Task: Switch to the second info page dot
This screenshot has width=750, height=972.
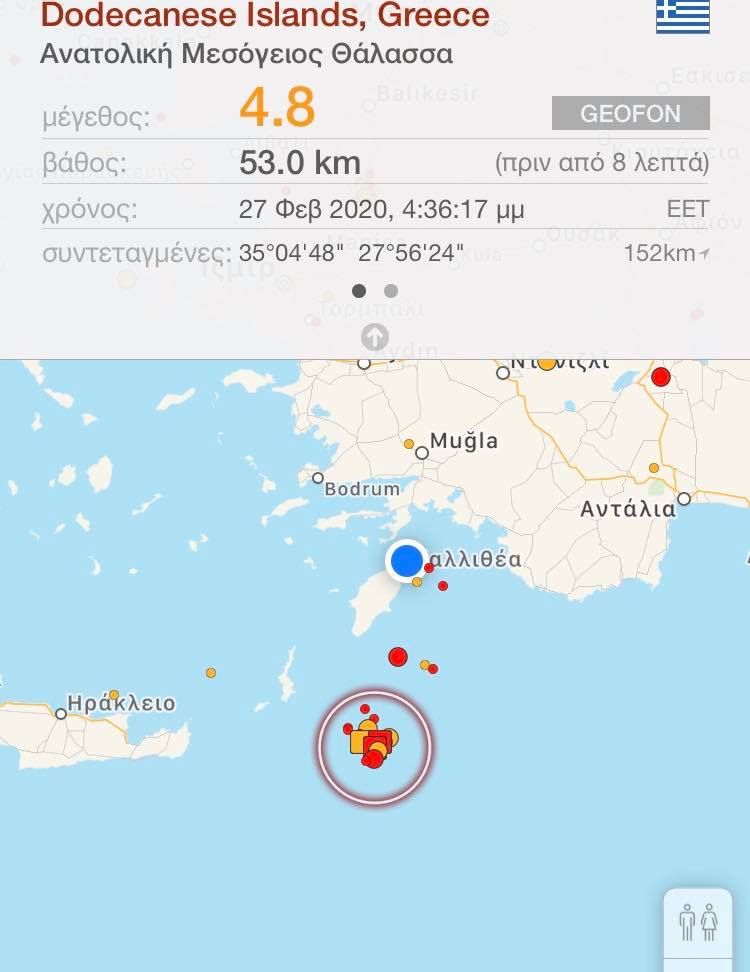Action: (x=391, y=291)
